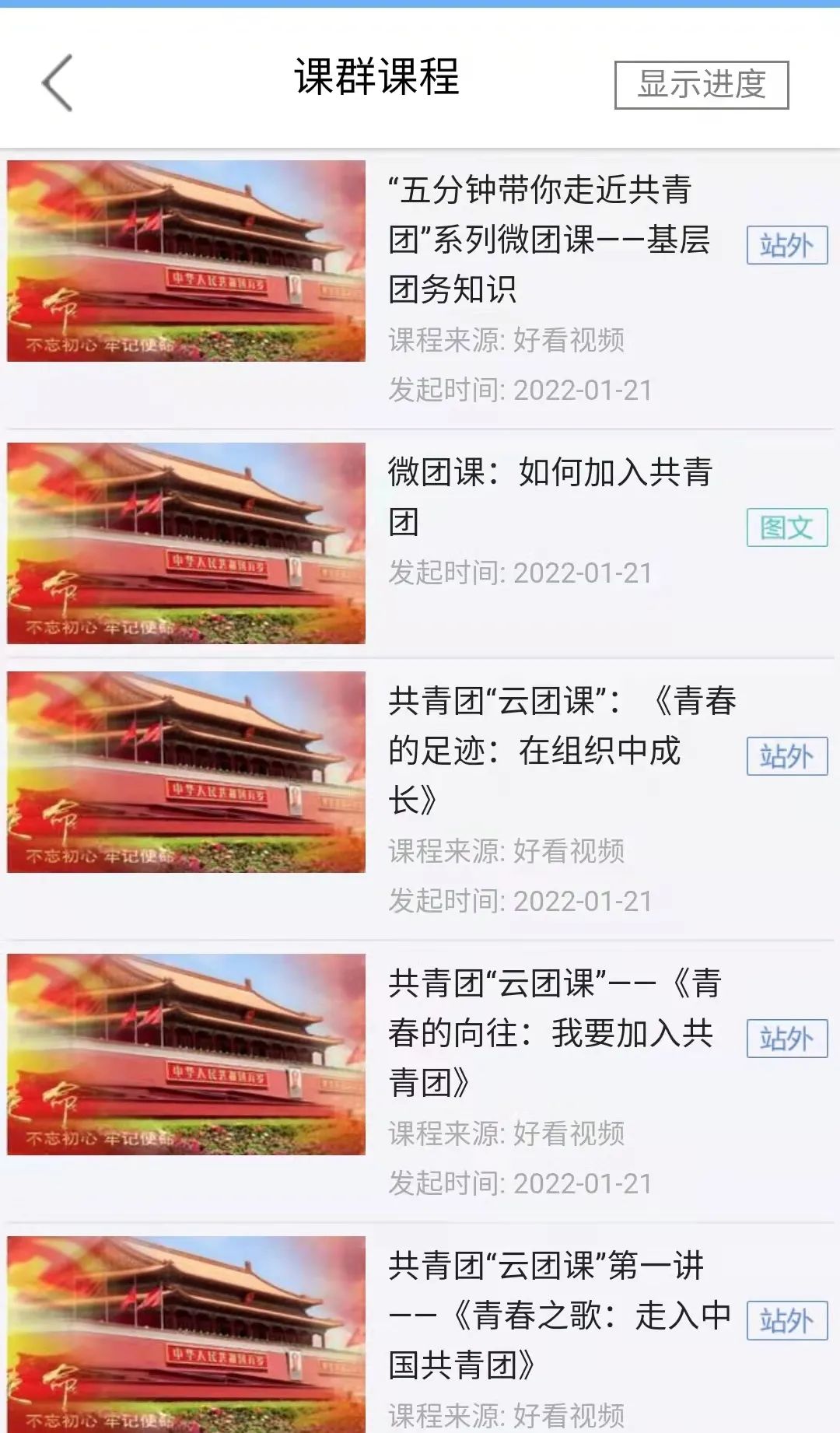Open the course “五分钟带你走近共青团”系列微团课
This screenshot has width=840, height=1433.
[548, 239]
